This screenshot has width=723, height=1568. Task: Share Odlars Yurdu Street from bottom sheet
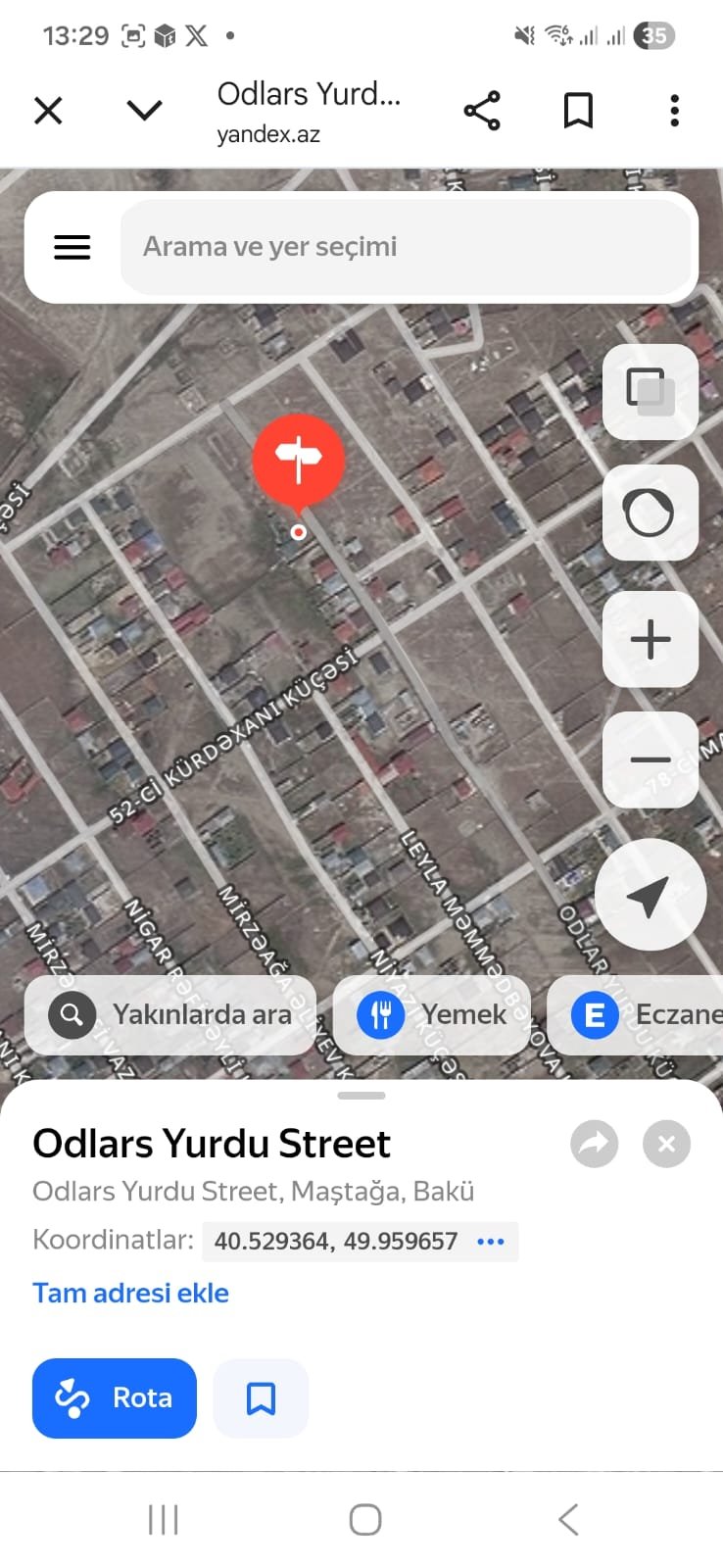(x=594, y=1144)
